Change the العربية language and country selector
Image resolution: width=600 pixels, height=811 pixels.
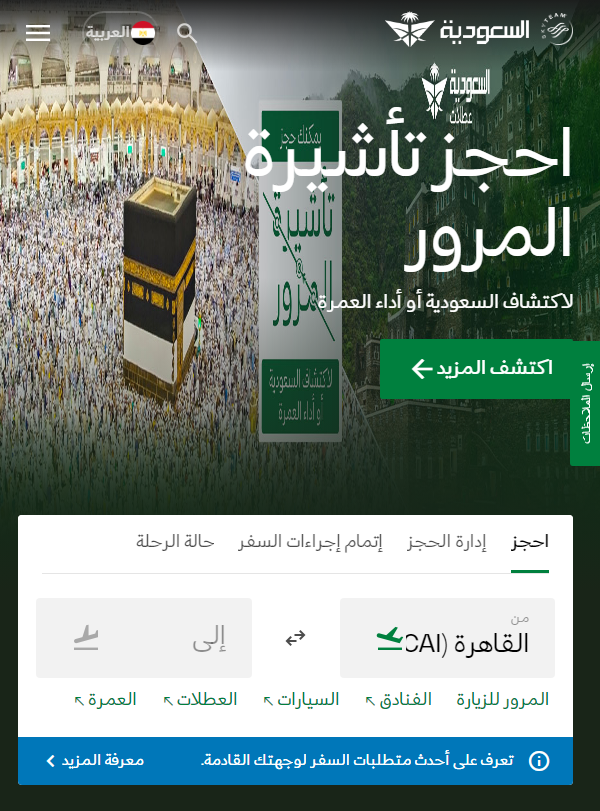pos(120,32)
